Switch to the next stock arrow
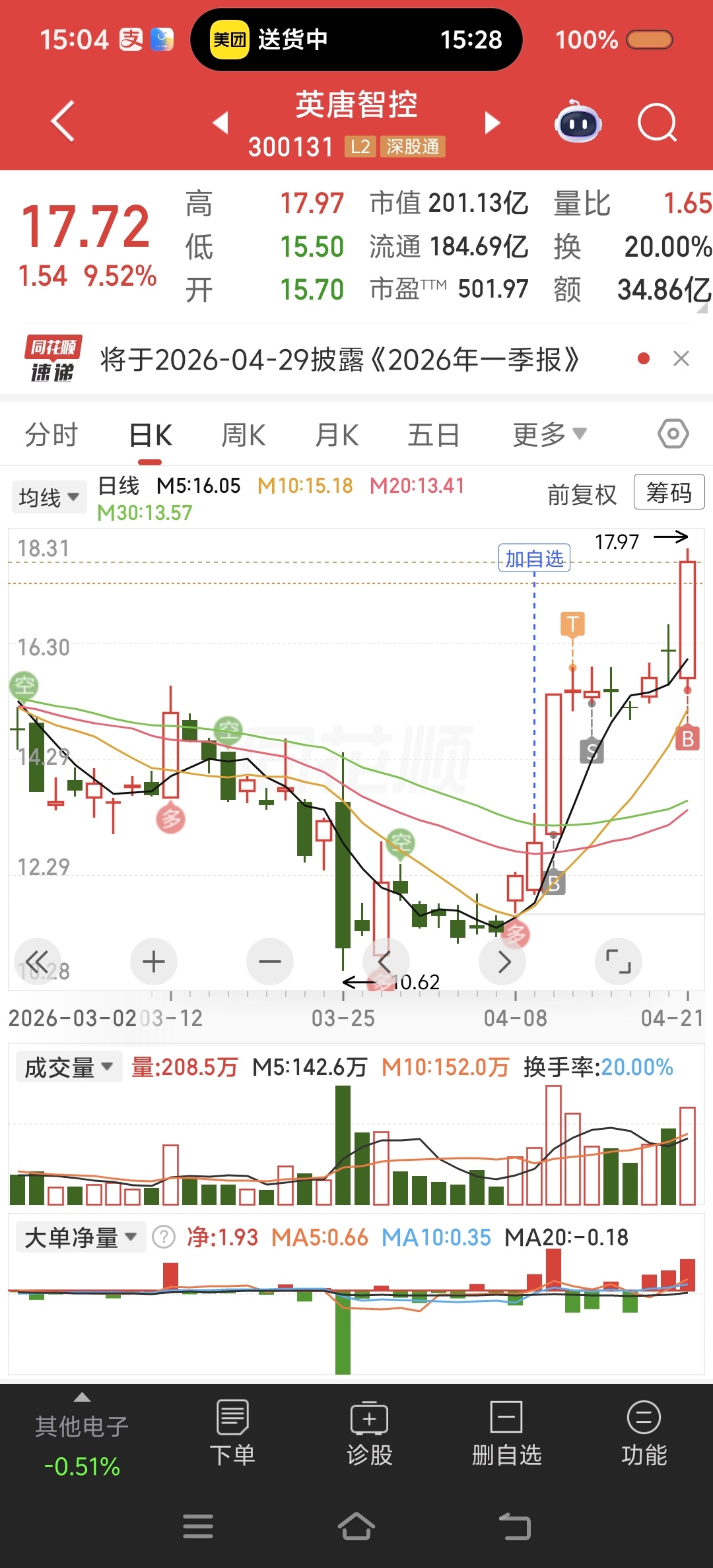The image size is (713, 1568). 492,123
